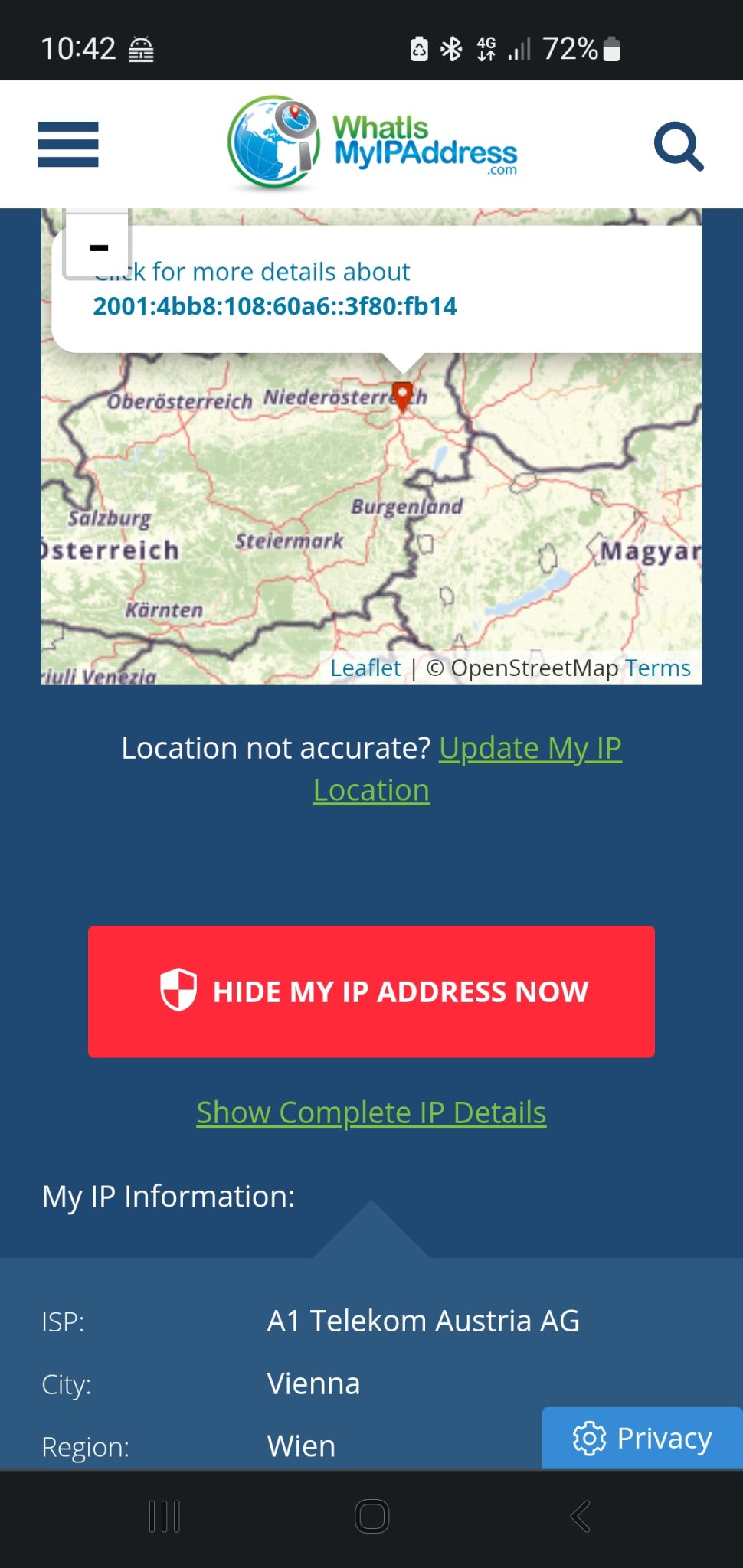Open the OpenStreetMap Terms link
The width and height of the screenshot is (743, 1568).
[657, 668]
